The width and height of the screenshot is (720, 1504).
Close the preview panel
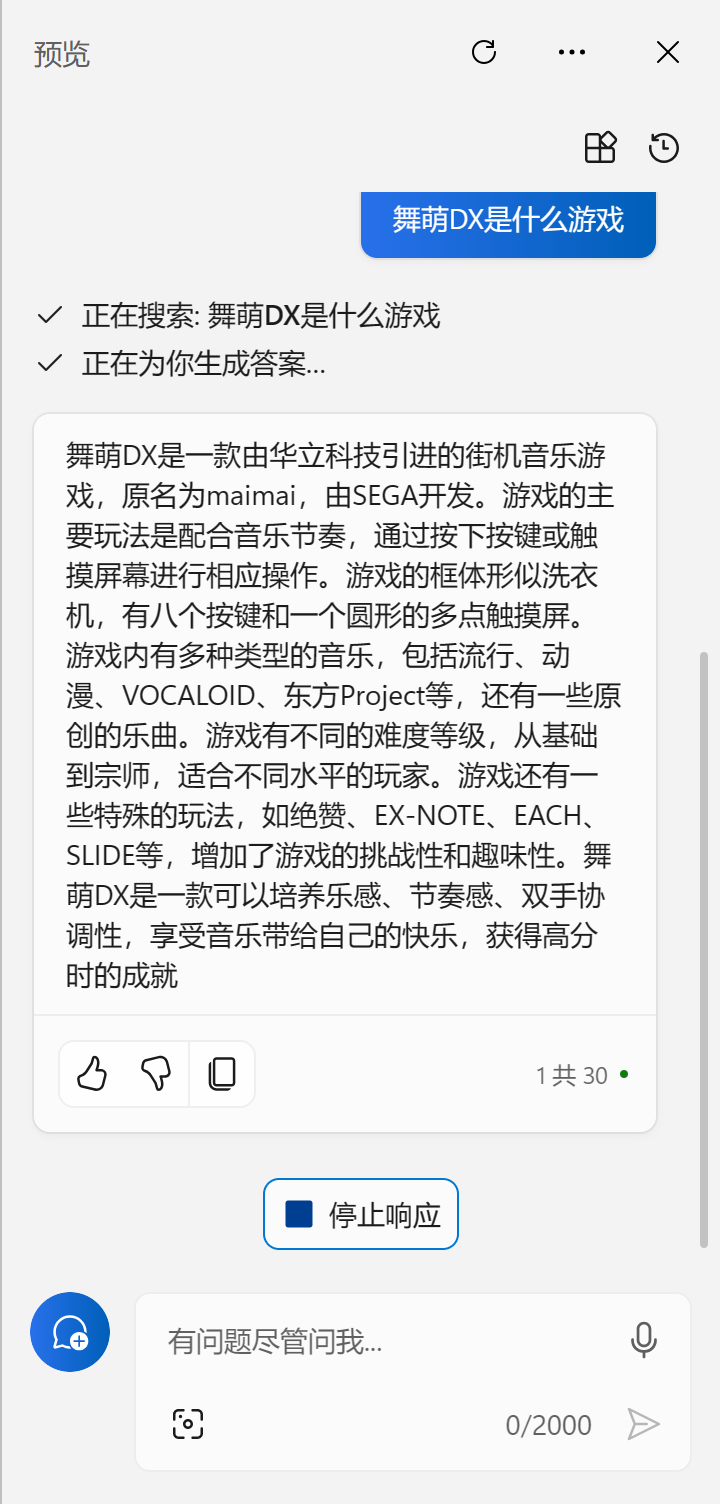click(668, 52)
